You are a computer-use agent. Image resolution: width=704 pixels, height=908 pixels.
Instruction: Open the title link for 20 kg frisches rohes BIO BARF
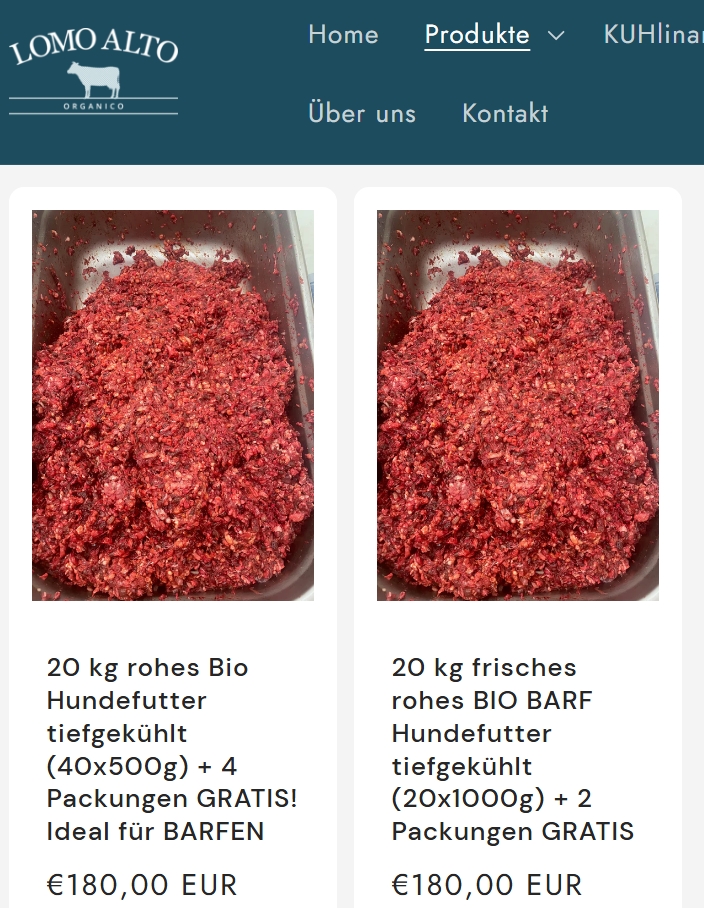[512, 749]
